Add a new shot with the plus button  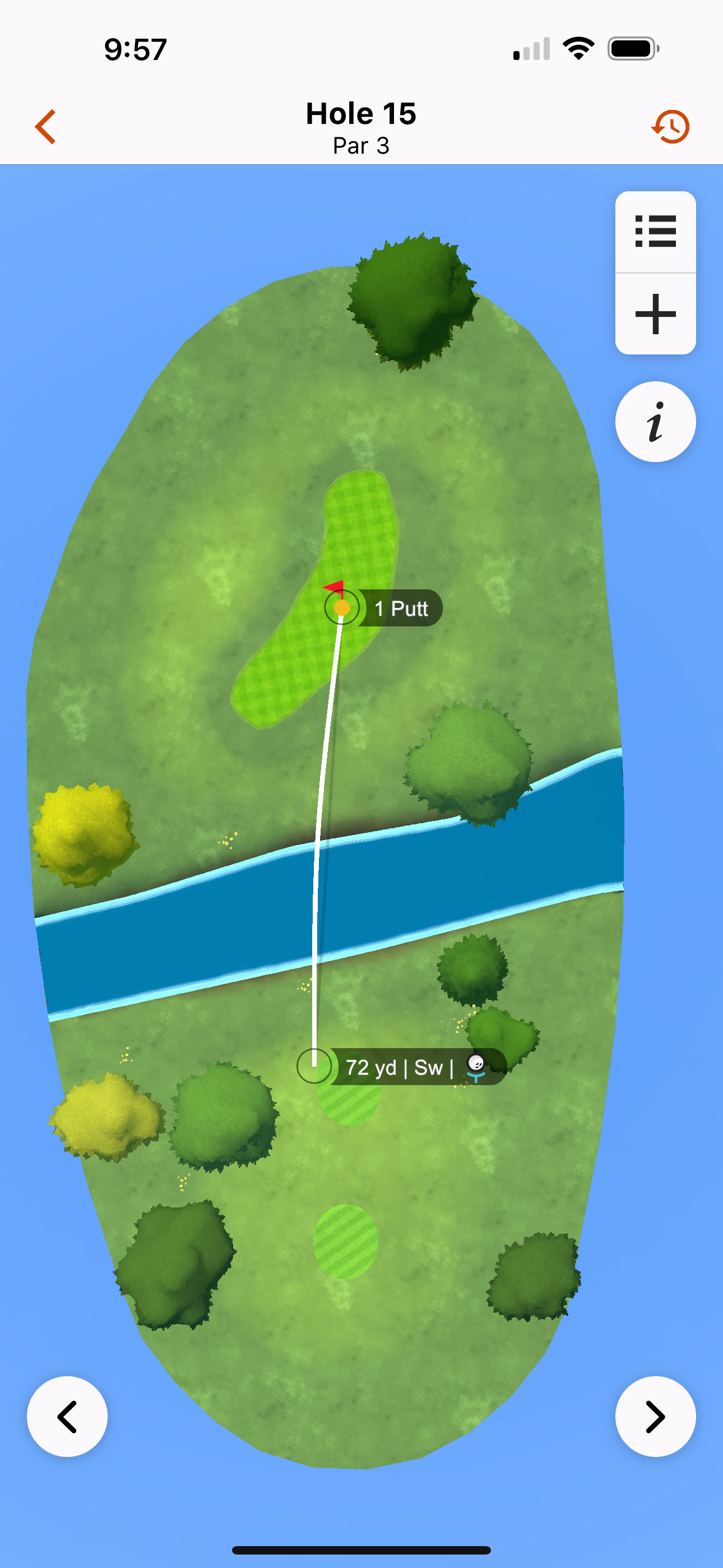655,314
